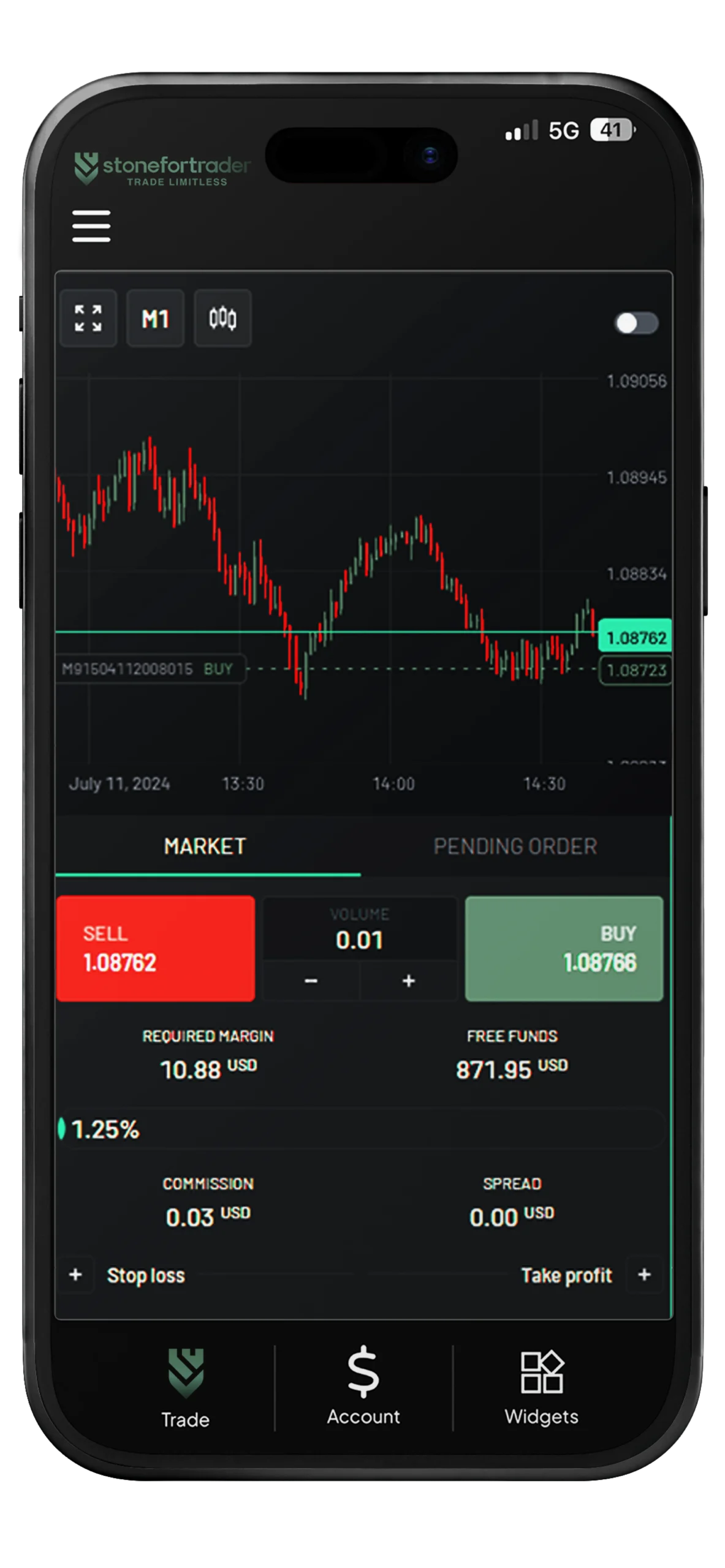Decrease volume with the minus stepper

point(311,981)
